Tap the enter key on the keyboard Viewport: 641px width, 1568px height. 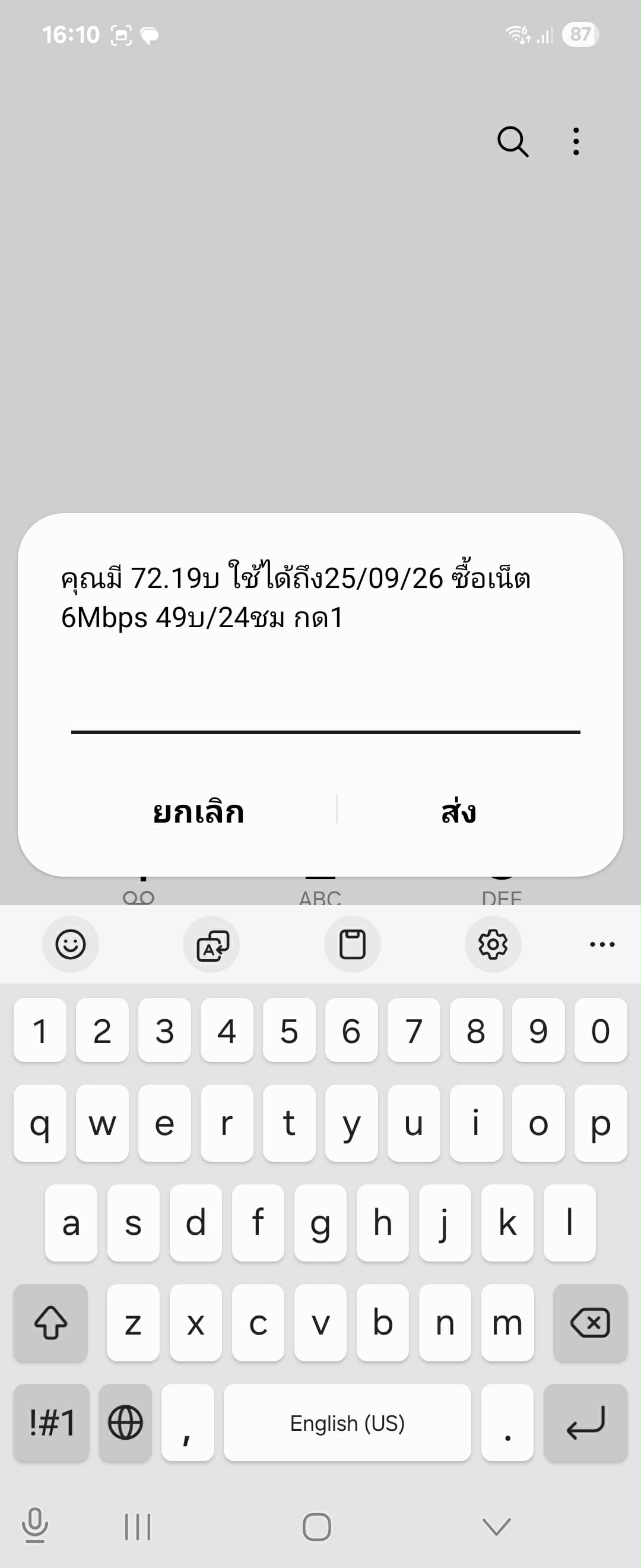click(x=586, y=1422)
